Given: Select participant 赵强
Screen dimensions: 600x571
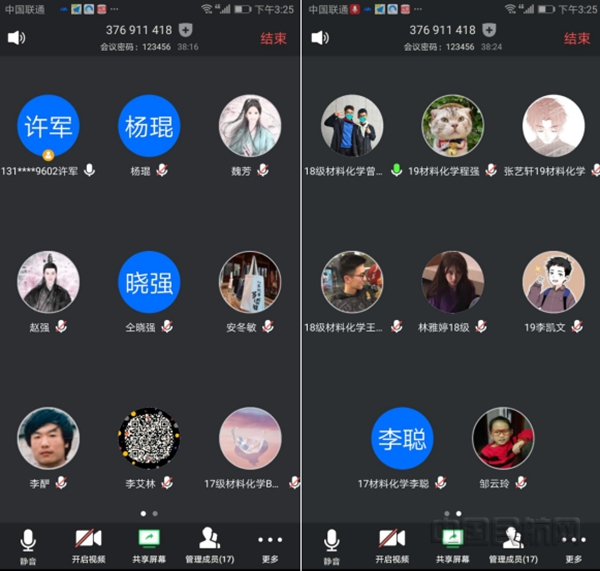Looking at the screenshot, I should [x=49, y=282].
